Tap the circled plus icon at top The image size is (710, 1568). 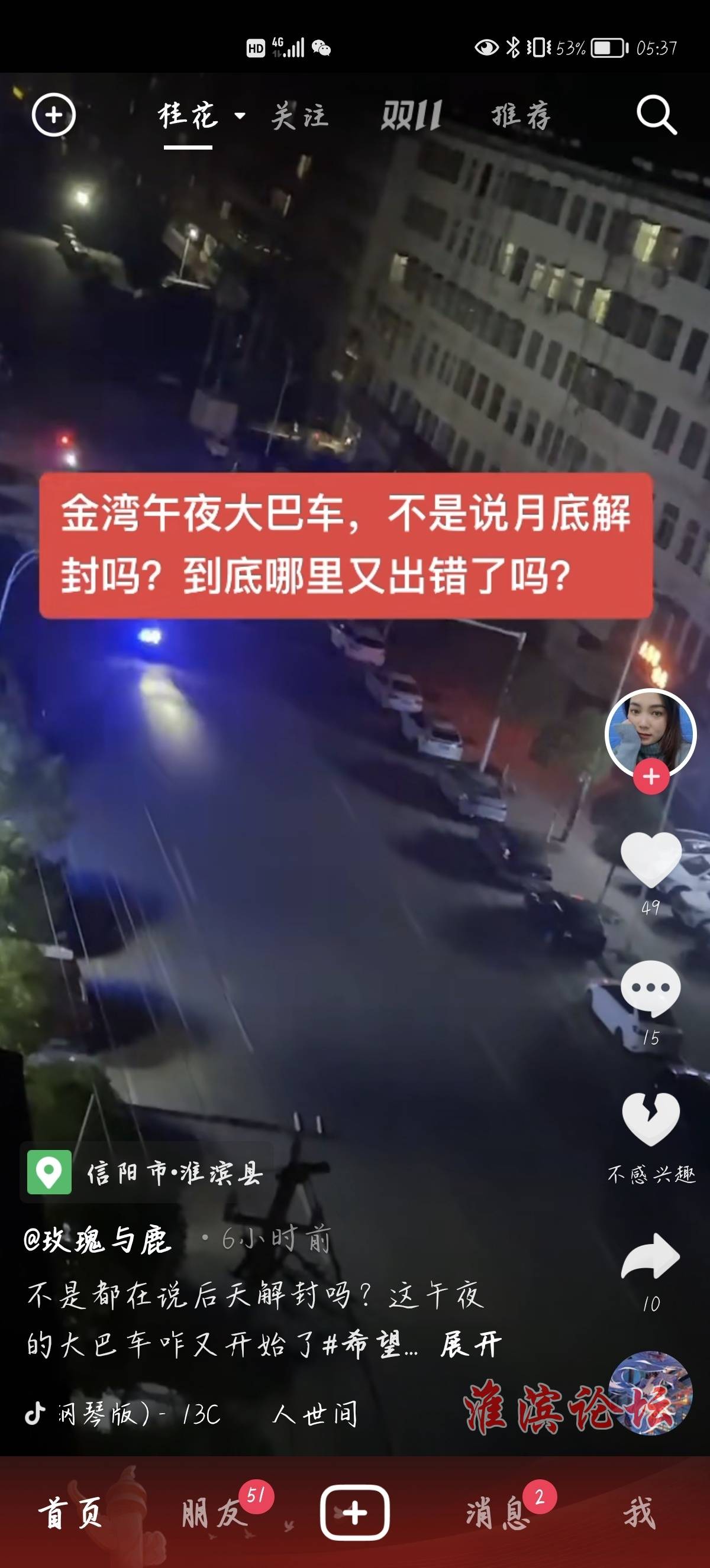pyautogui.click(x=54, y=115)
